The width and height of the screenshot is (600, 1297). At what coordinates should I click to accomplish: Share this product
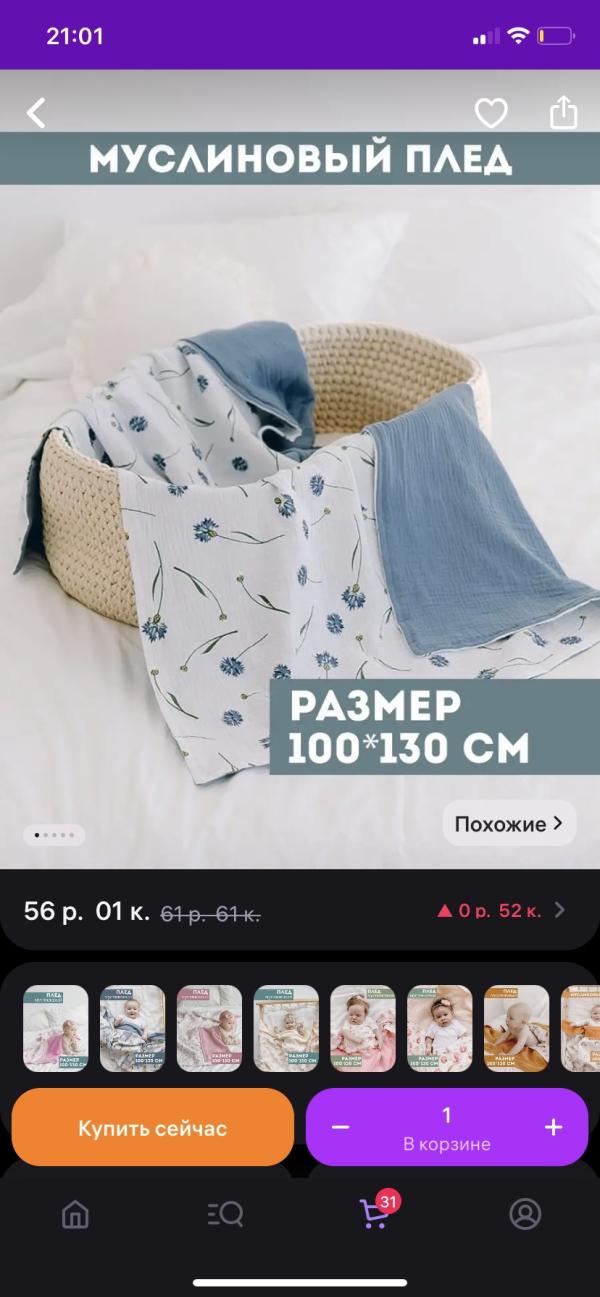pyautogui.click(x=564, y=112)
